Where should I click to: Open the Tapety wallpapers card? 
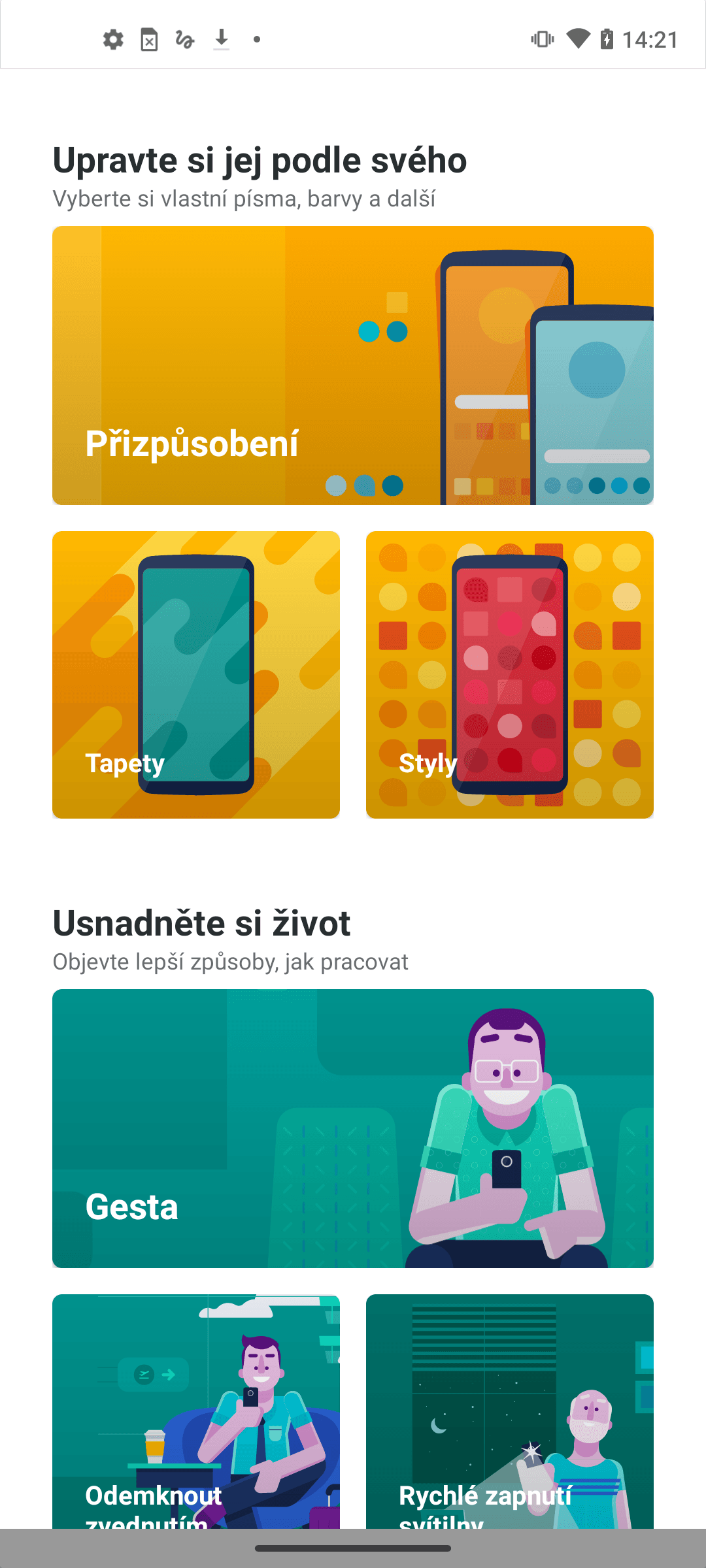click(196, 674)
